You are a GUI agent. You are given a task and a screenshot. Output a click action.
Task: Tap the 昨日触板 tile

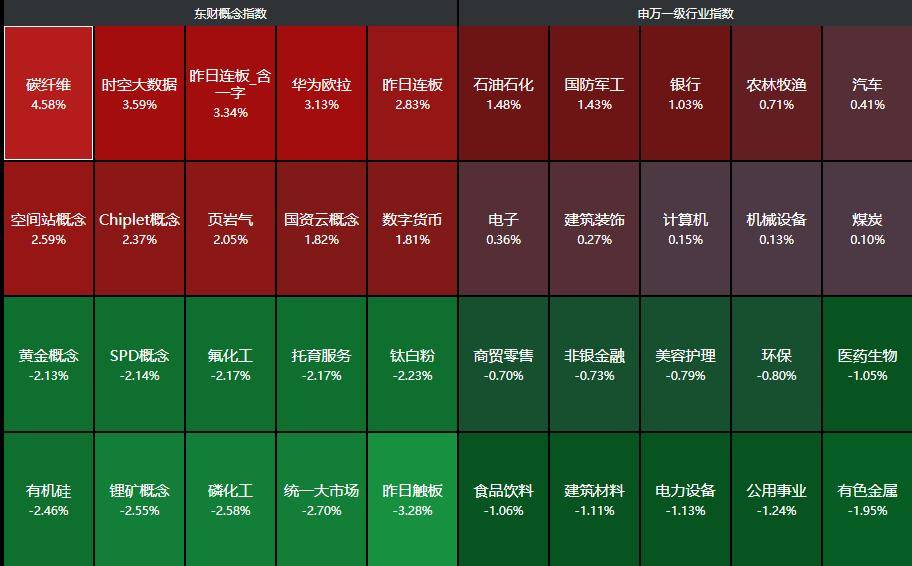412,499
